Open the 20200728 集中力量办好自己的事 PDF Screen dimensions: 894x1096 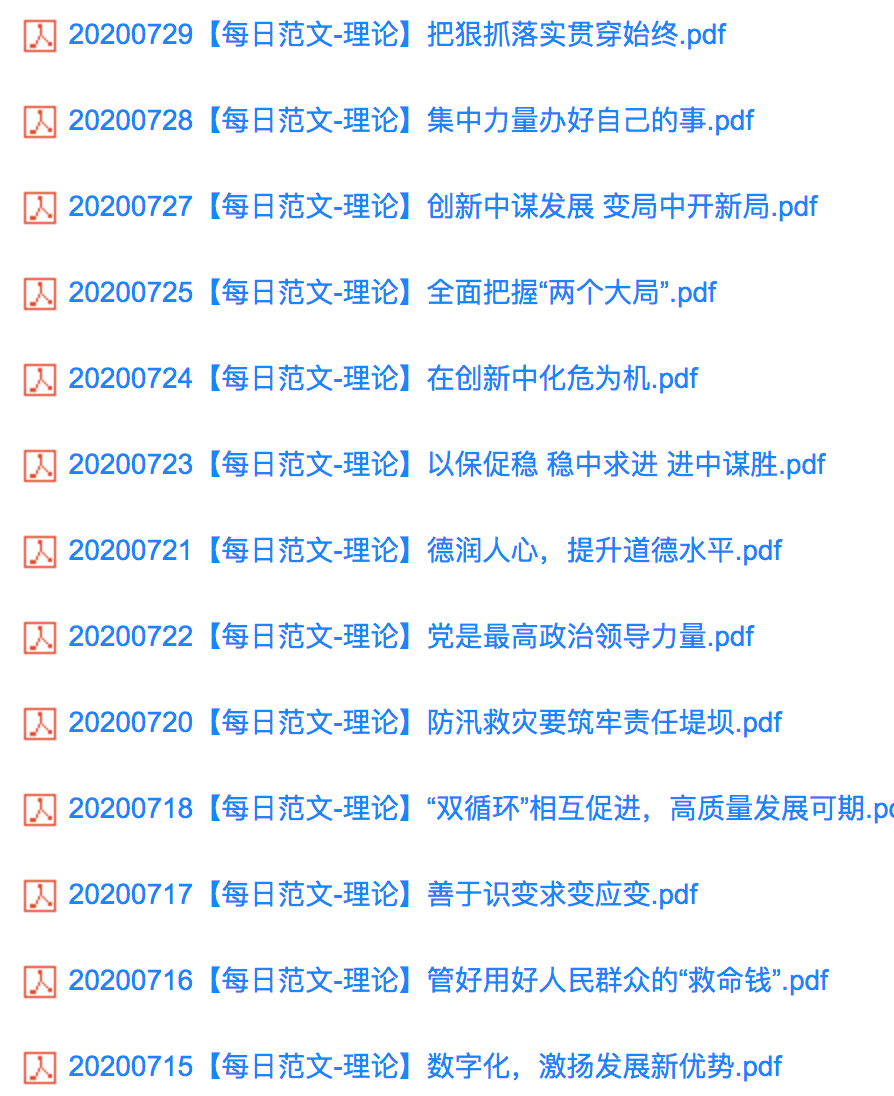(x=410, y=122)
